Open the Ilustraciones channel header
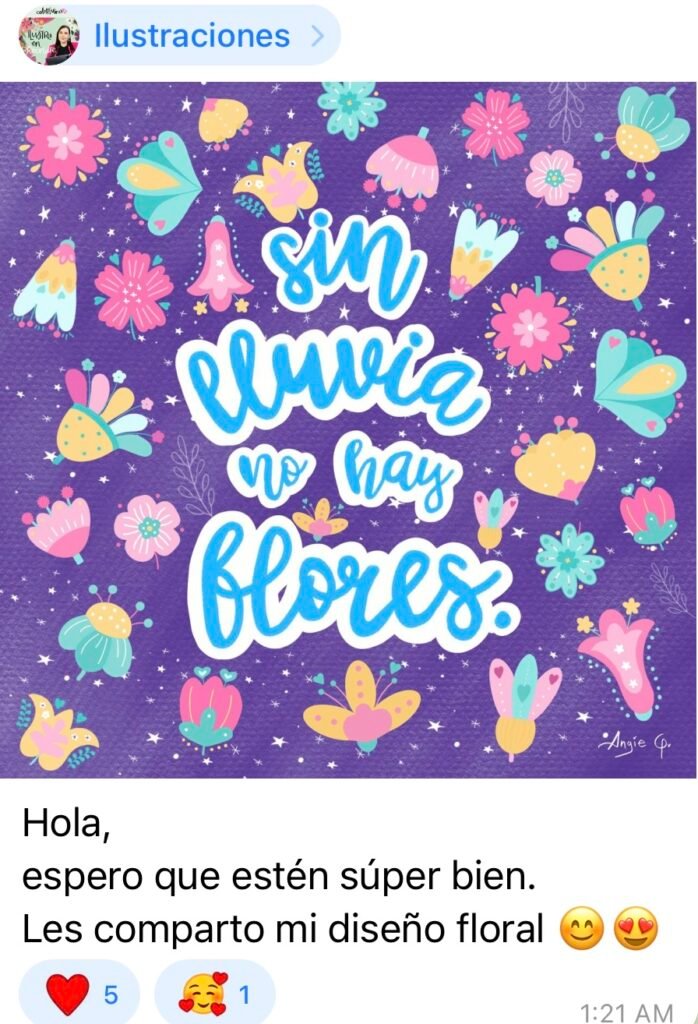Image resolution: width=698 pixels, height=1024 pixels. (190, 36)
